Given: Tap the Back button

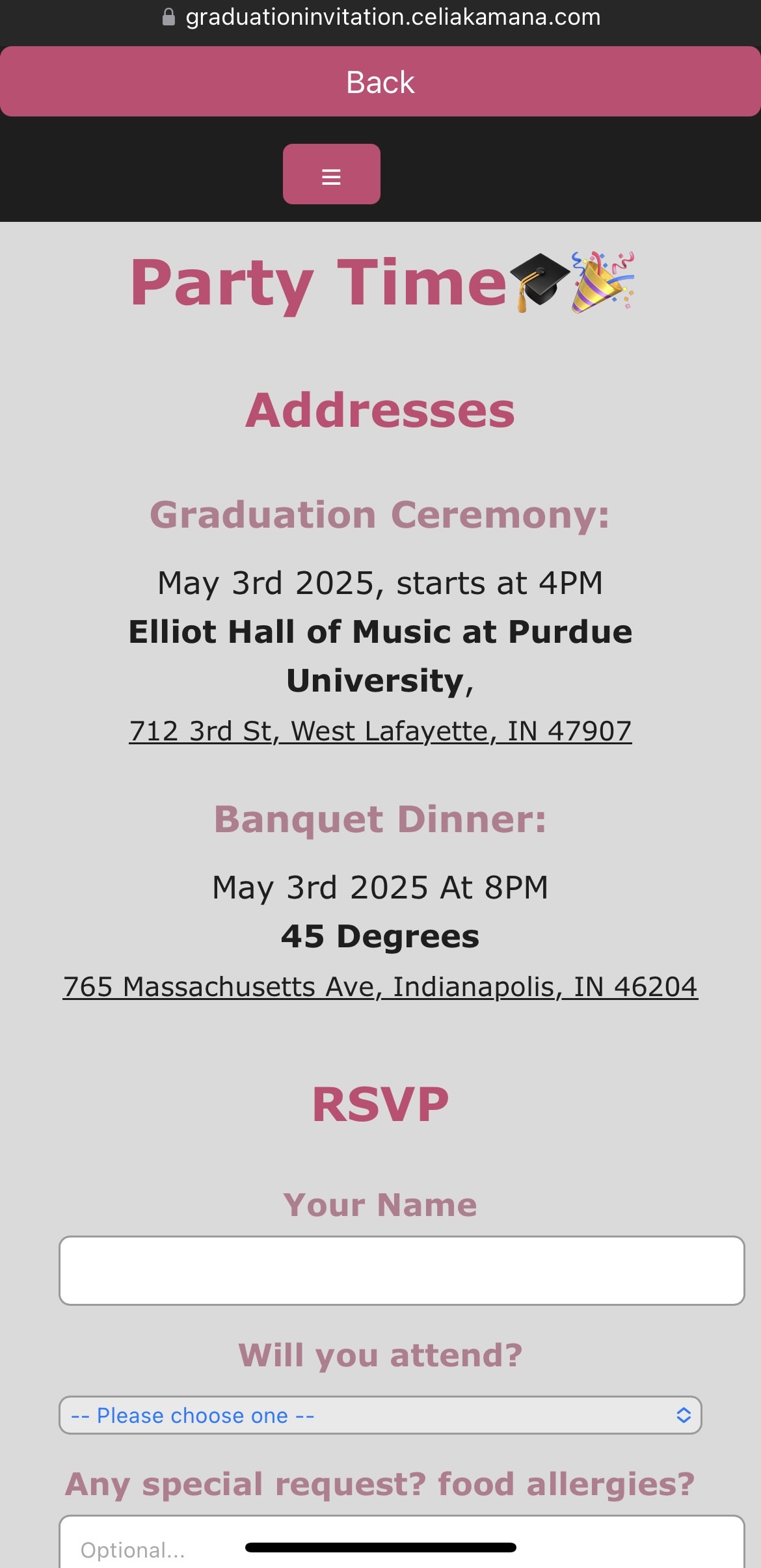Looking at the screenshot, I should point(380,82).
